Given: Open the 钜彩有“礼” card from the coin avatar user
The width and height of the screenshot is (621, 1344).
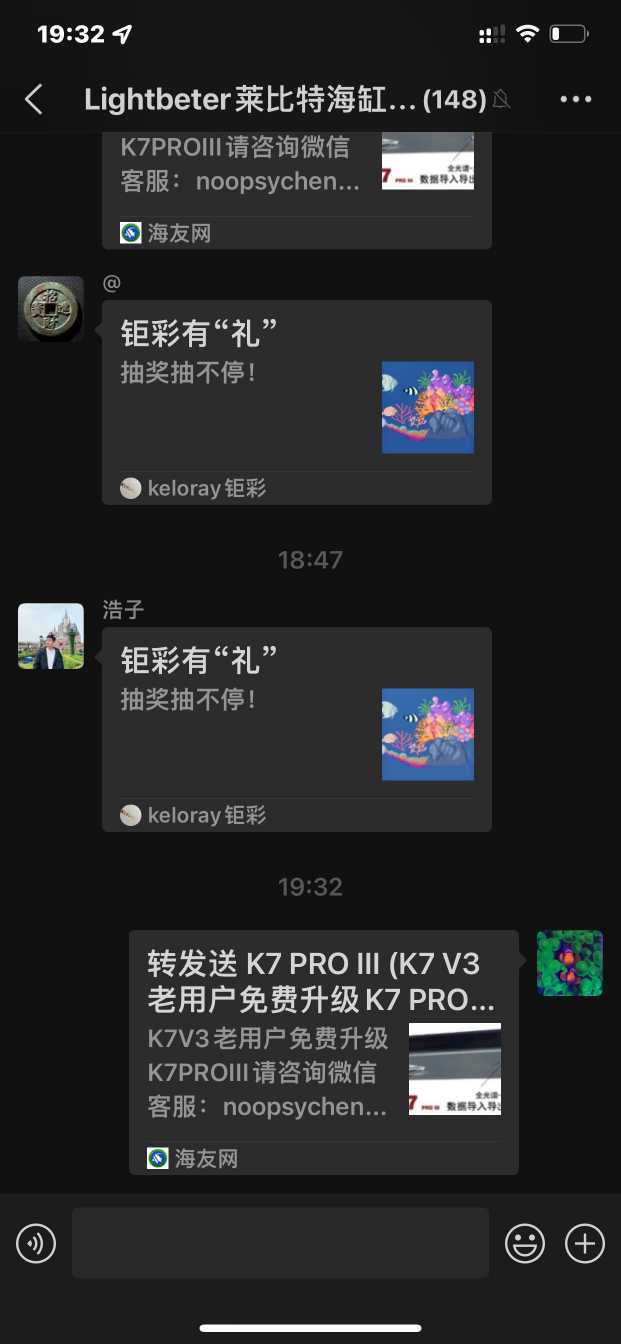Looking at the screenshot, I should point(297,402).
